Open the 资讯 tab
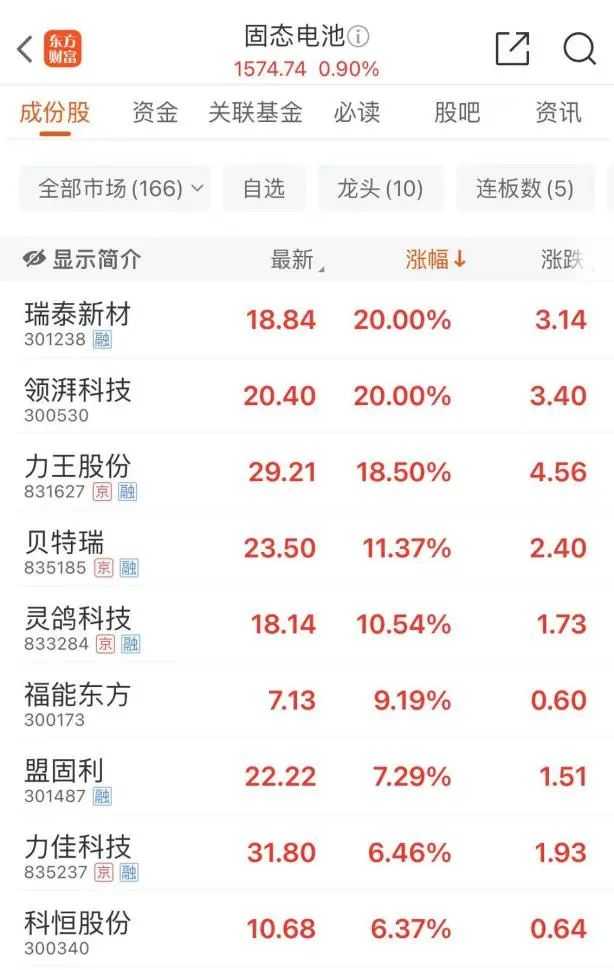Screen dimensions: 614x970 coord(558,112)
